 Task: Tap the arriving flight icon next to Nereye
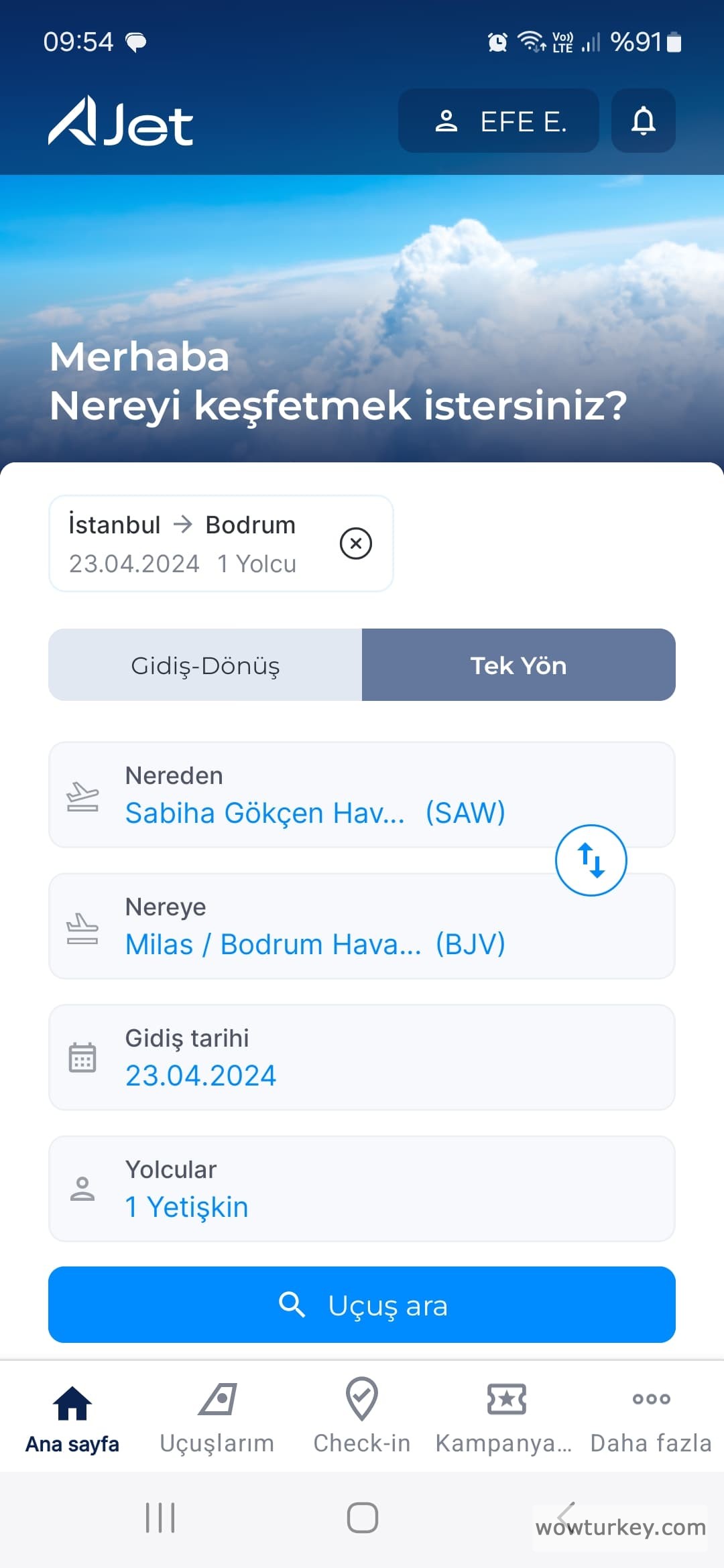(x=83, y=927)
